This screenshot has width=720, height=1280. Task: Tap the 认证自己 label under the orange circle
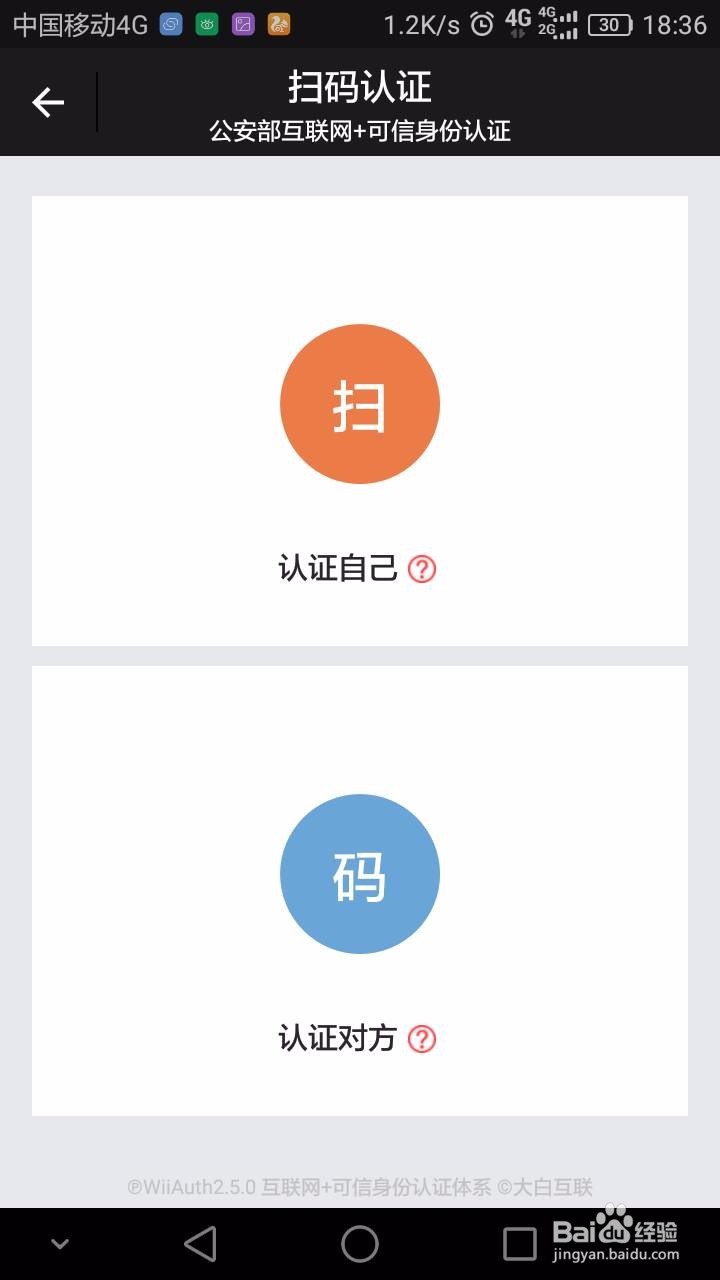(337, 568)
